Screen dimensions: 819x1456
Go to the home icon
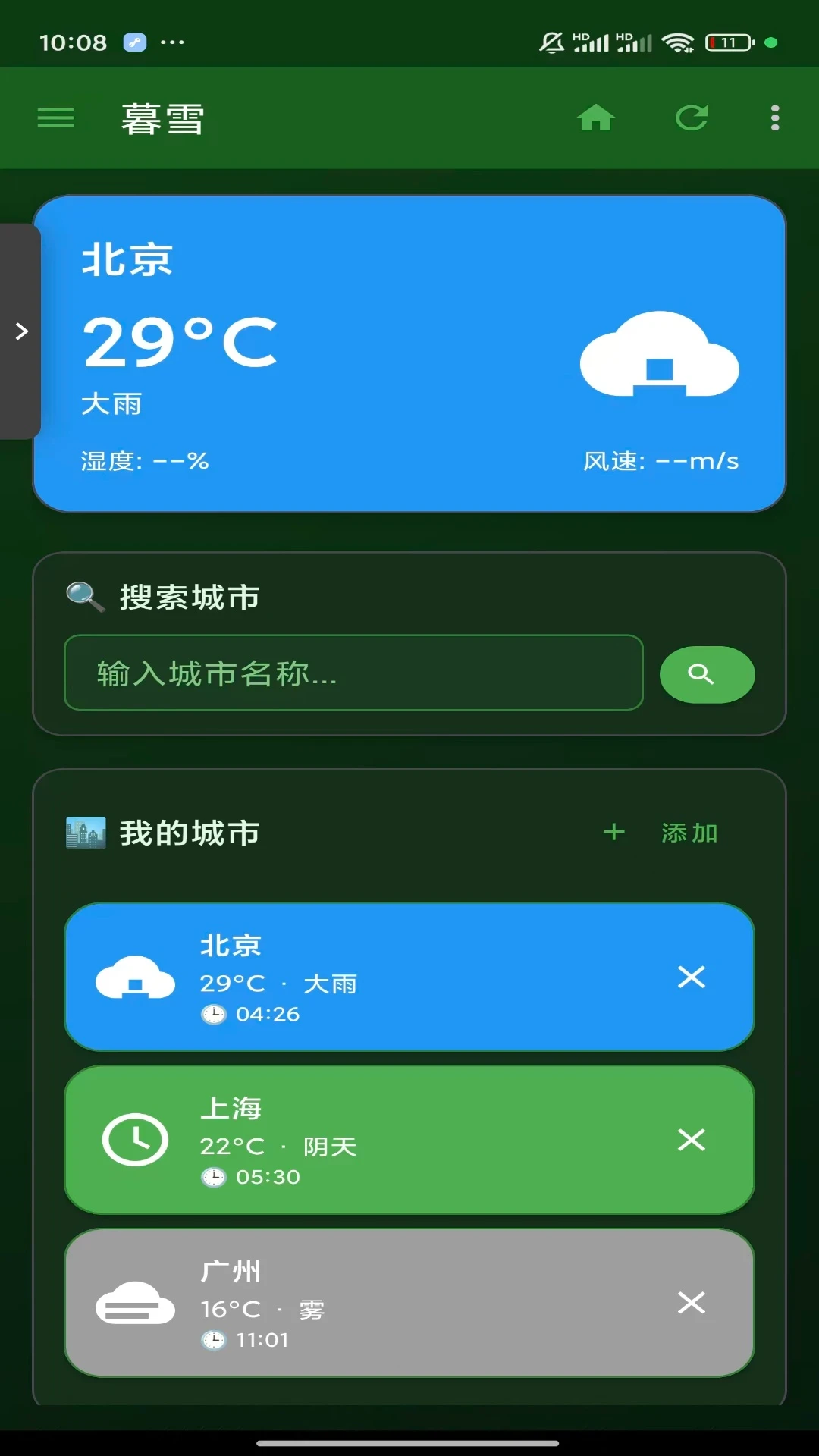(595, 118)
